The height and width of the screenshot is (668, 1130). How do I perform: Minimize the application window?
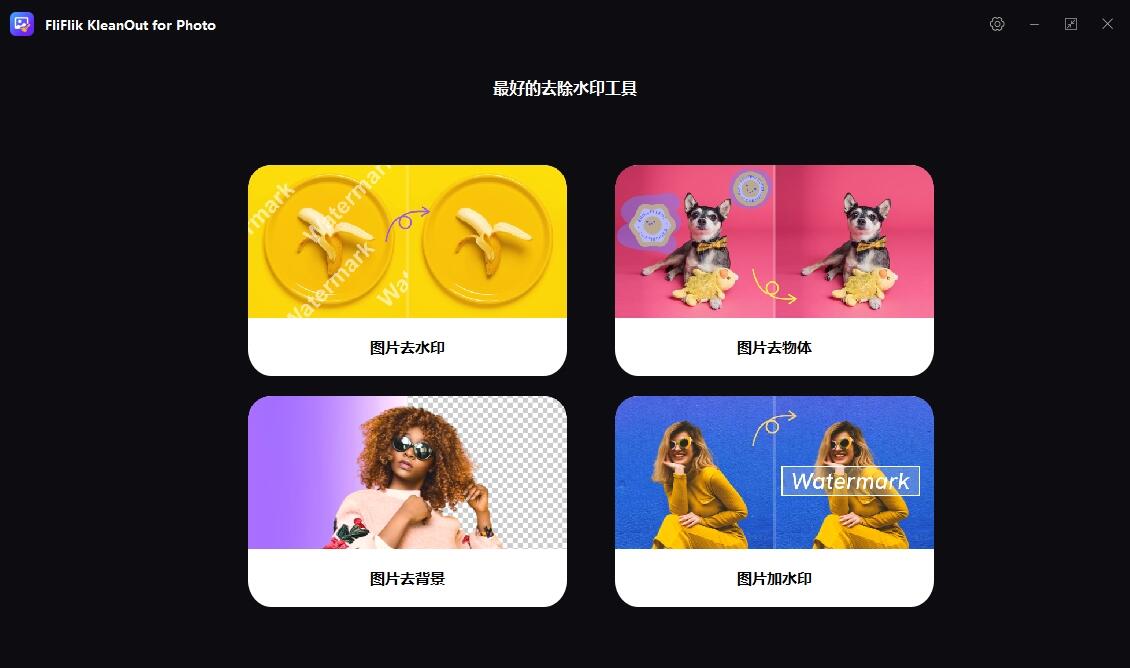tap(1034, 24)
